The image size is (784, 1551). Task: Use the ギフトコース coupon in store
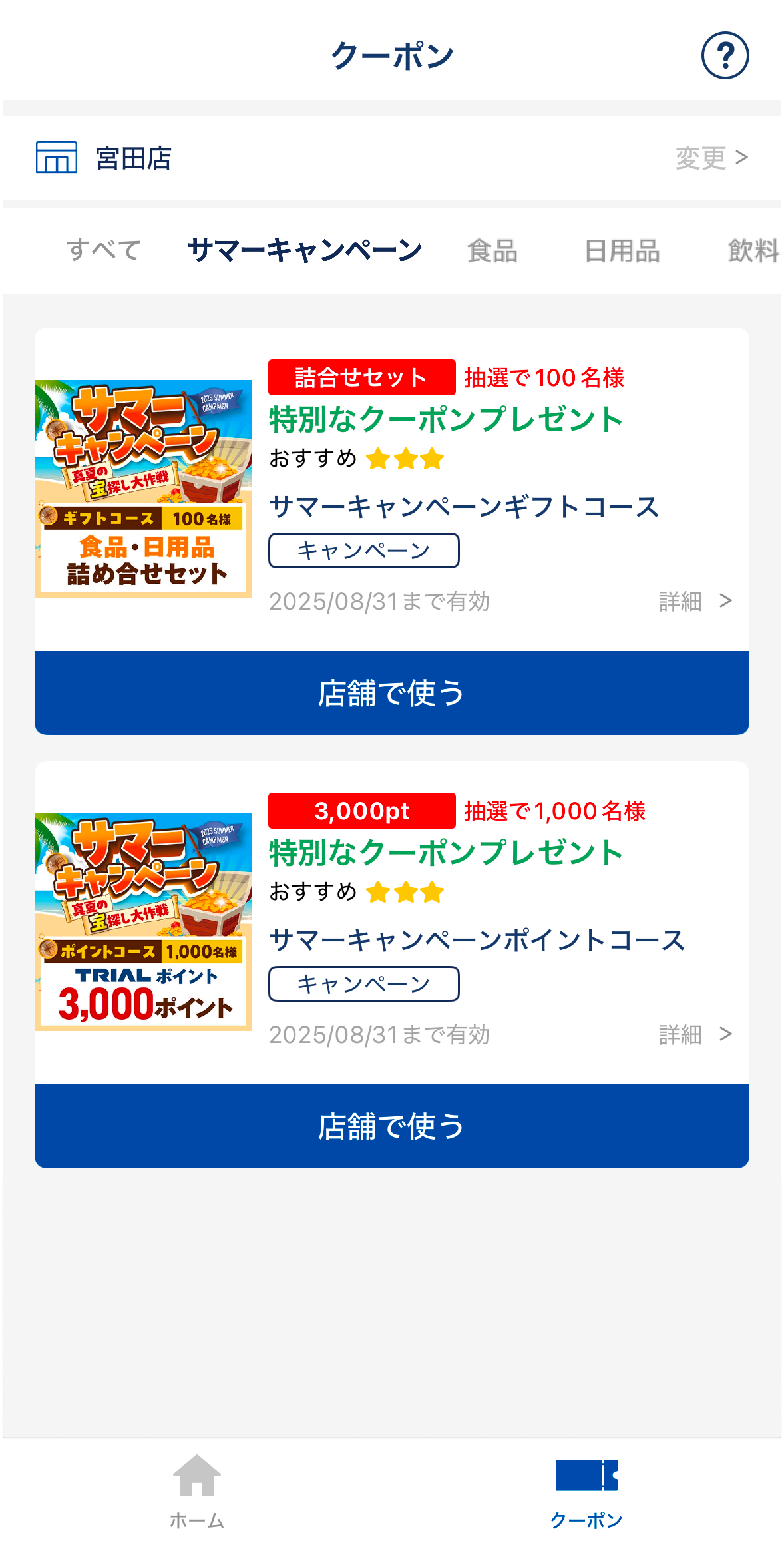(391, 692)
